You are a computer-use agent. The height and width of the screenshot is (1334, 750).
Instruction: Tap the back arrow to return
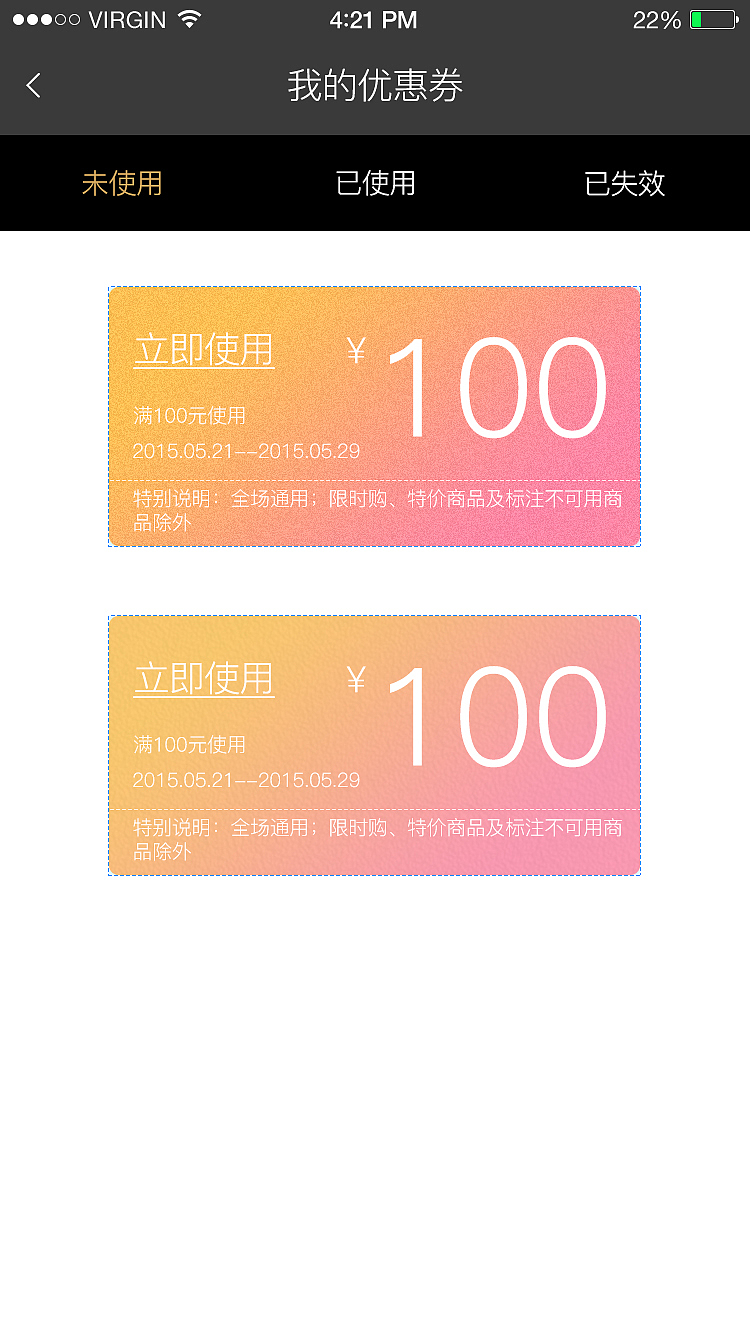click(34, 86)
